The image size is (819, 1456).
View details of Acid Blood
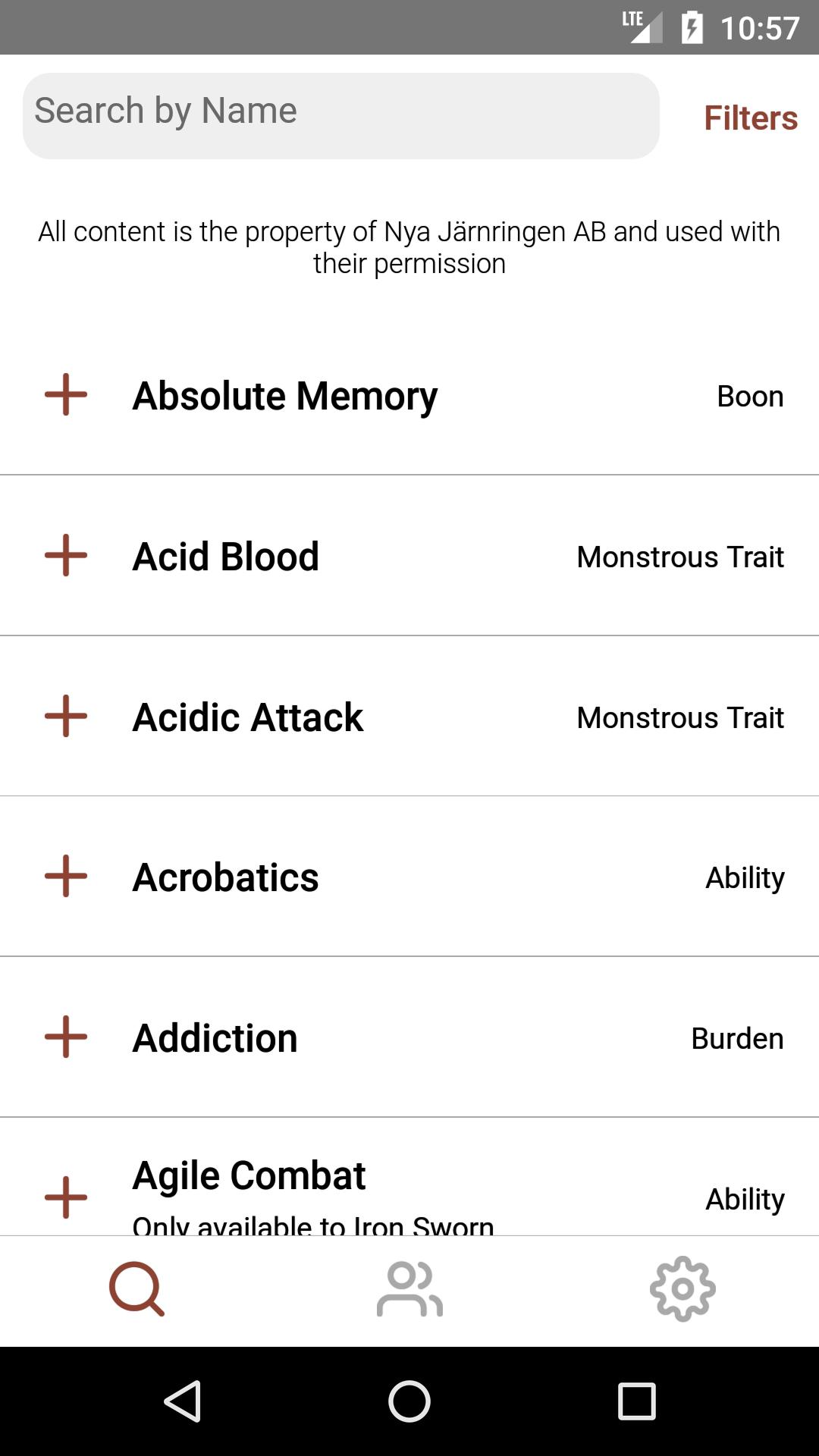point(226,557)
